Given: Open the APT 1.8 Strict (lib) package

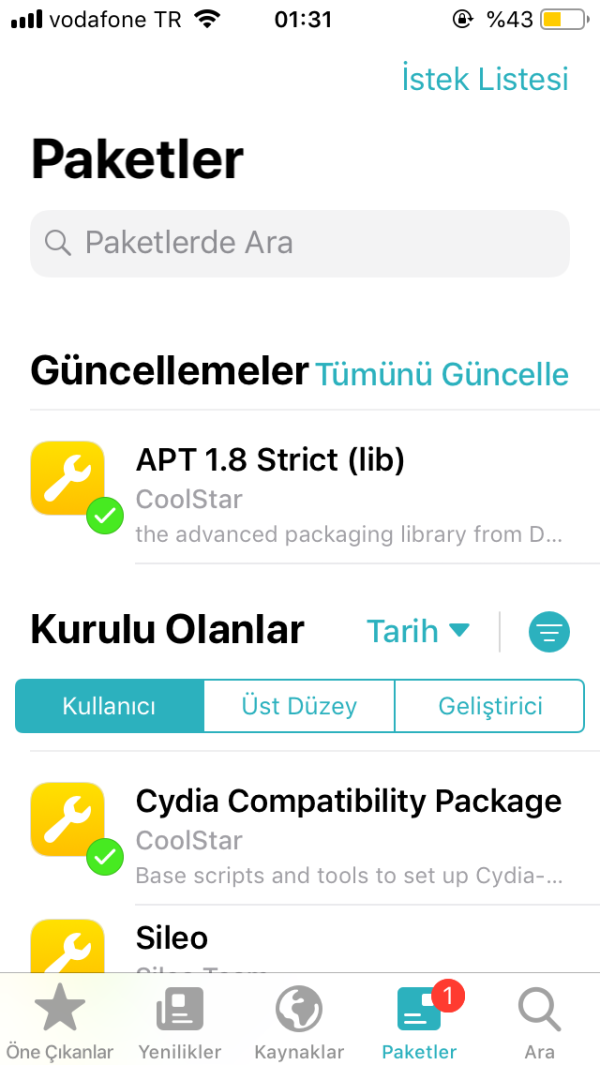Looking at the screenshot, I should pos(300,493).
